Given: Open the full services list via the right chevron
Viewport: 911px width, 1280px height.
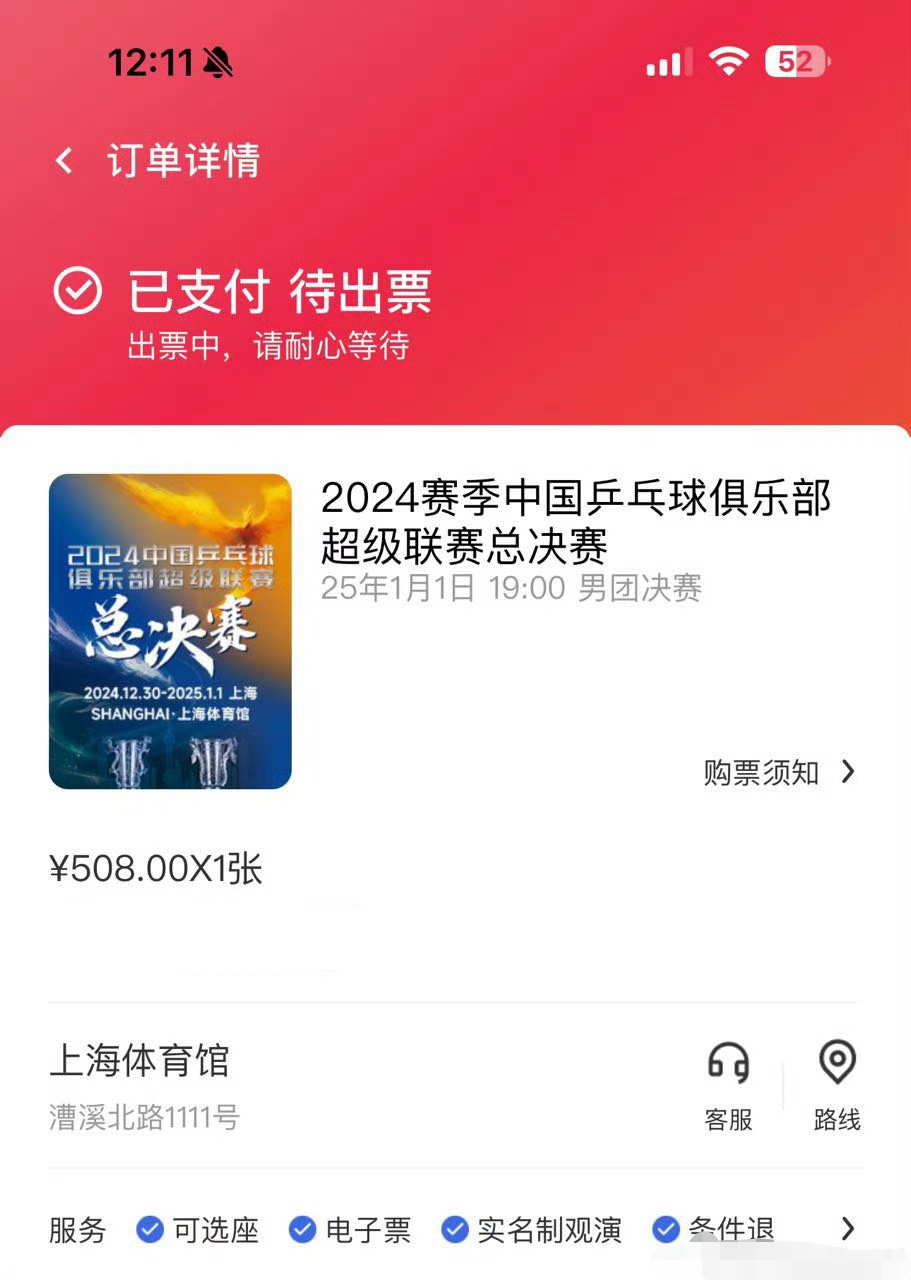Looking at the screenshot, I should 847,1227.
